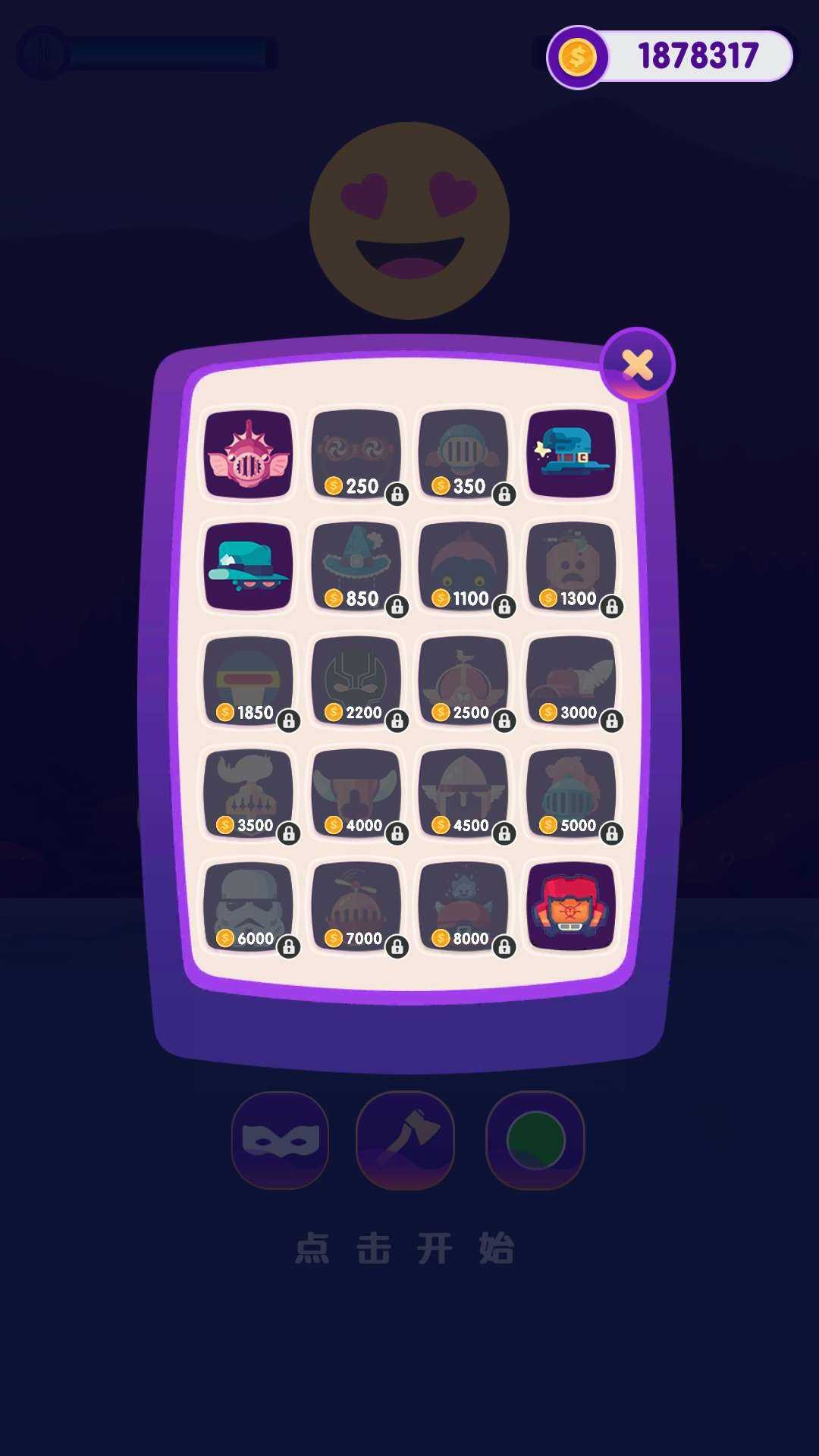Select the pink spiked fish helmet mask
Viewport: 819px width, 1456px height.
pyautogui.click(x=248, y=454)
